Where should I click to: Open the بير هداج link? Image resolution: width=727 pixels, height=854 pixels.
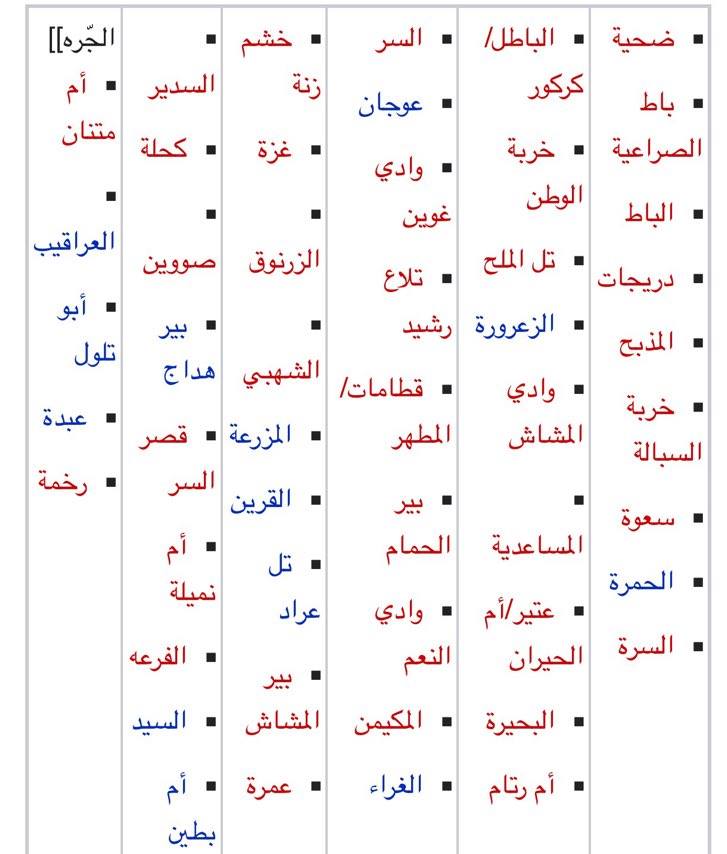(188, 348)
